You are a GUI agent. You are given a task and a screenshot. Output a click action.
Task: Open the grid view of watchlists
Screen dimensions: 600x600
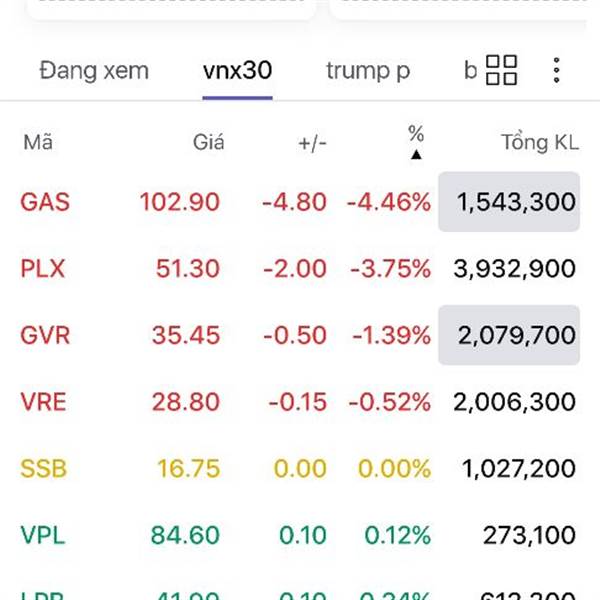[502, 71]
